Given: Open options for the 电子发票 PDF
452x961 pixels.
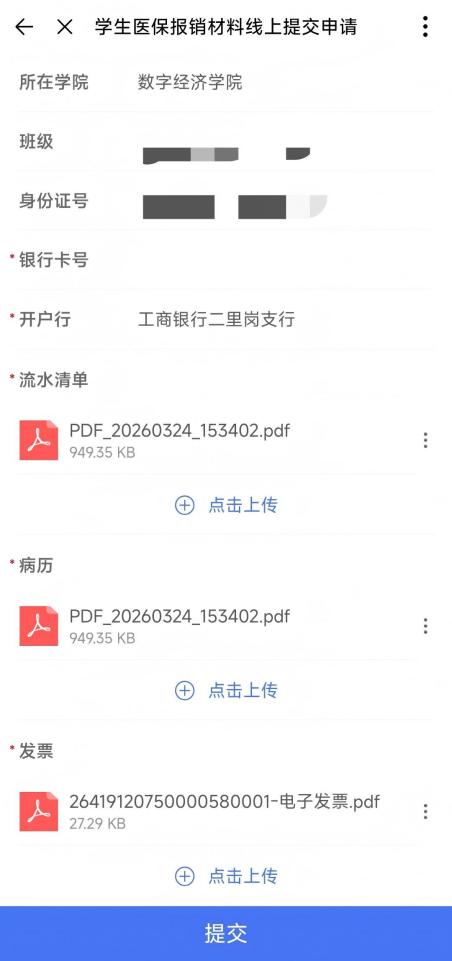Looking at the screenshot, I should click(425, 811).
